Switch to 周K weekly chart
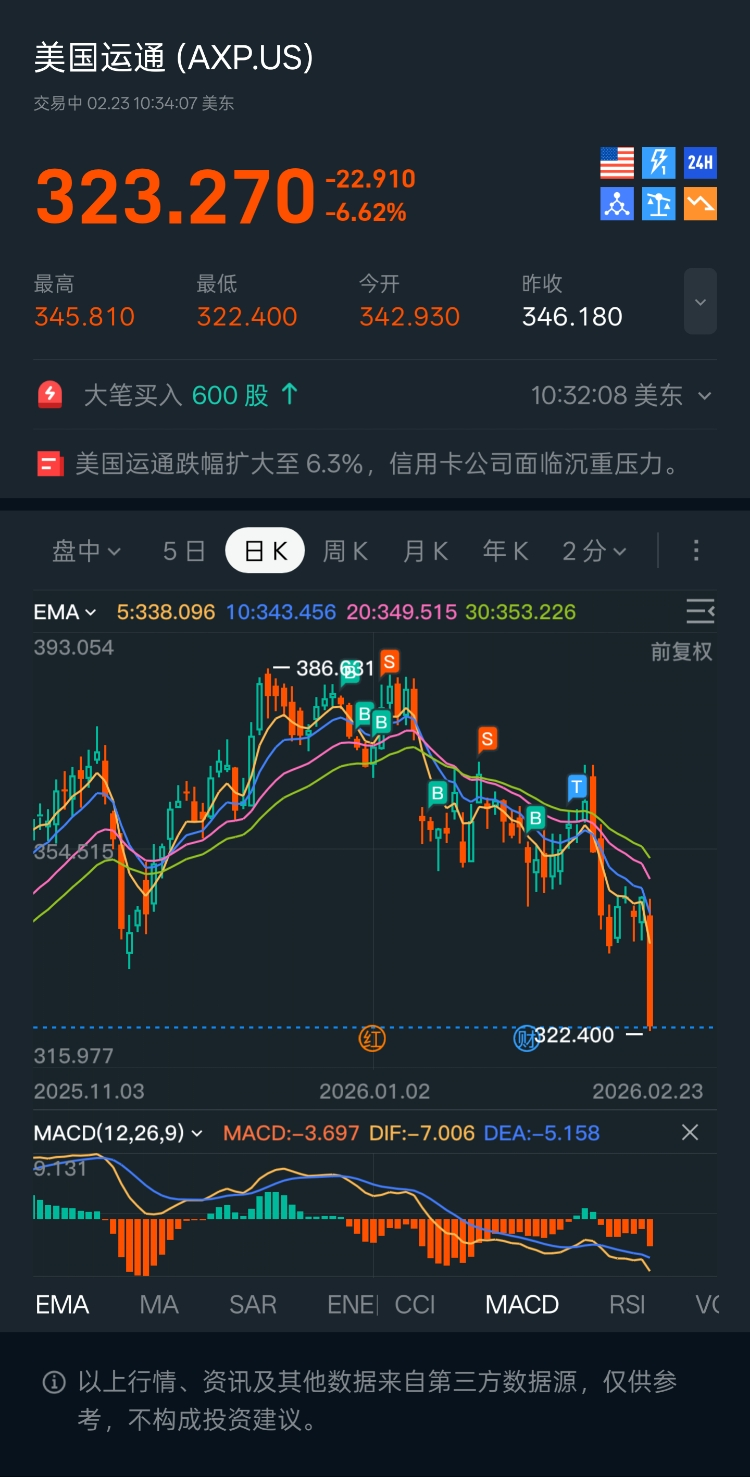Image resolution: width=750 pixels, height=1477 pixels. point(346,550)
